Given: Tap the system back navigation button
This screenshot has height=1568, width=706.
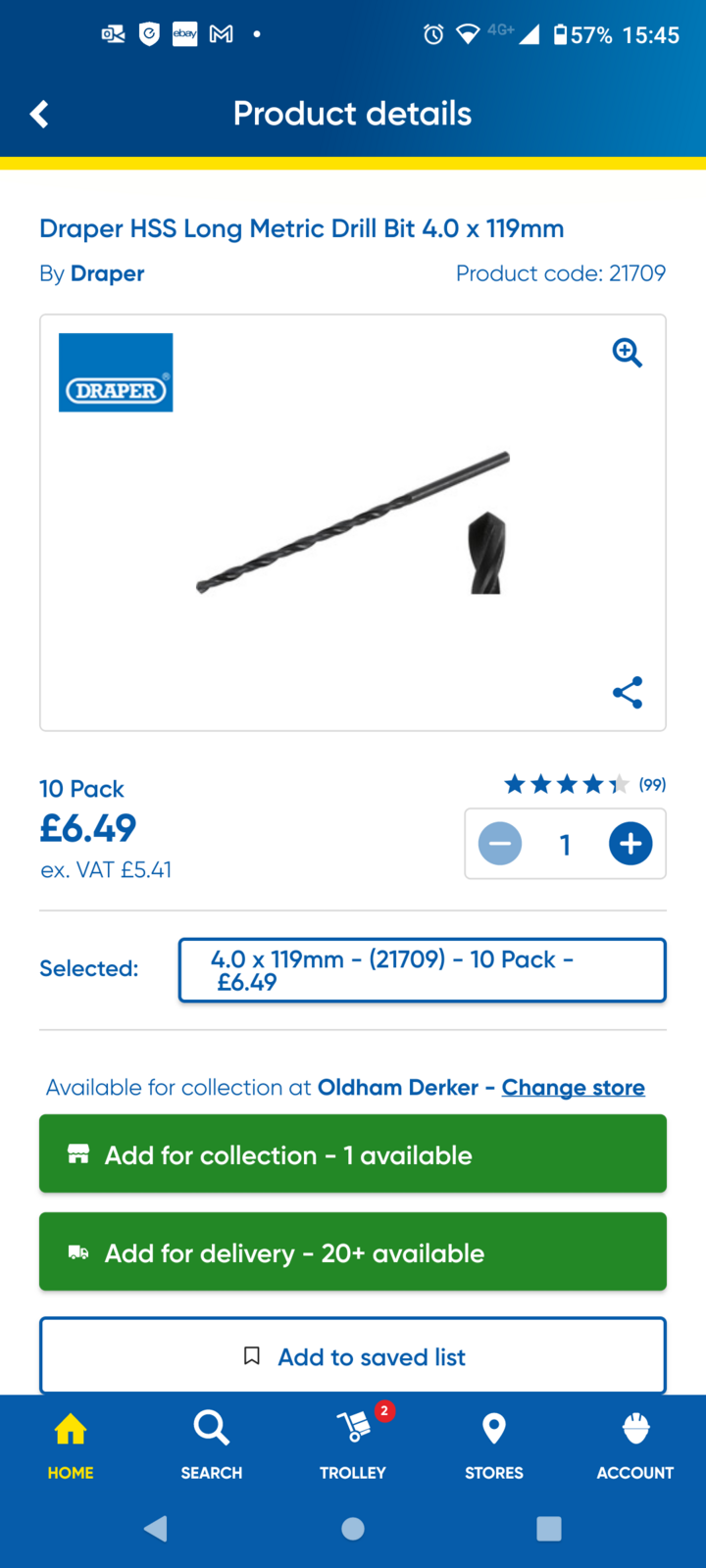Looking at the screenshot, I should [x=156, y=1529].
